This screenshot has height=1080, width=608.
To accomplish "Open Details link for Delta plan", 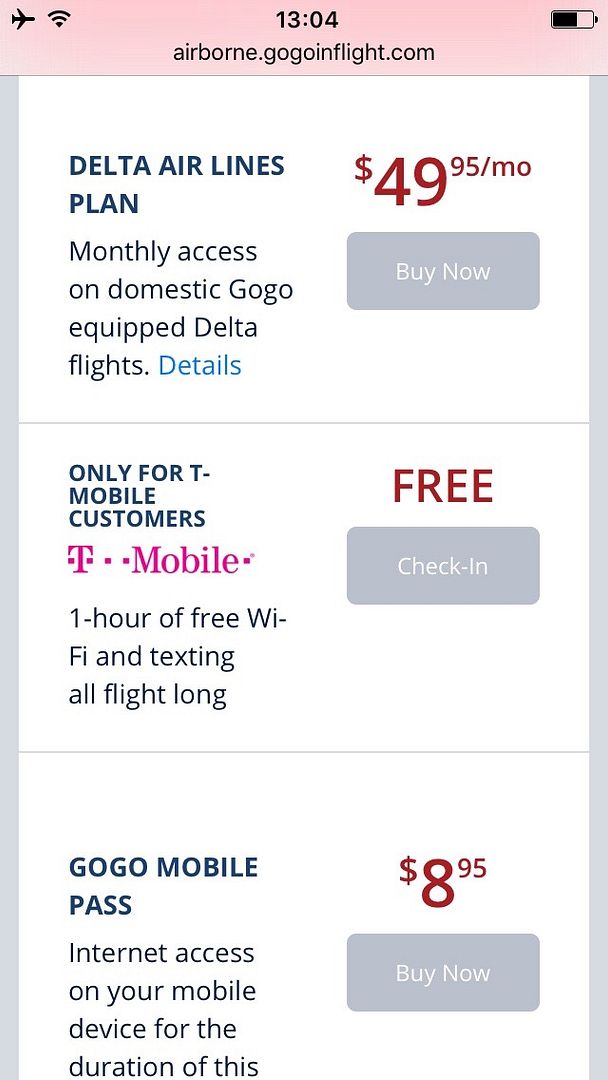I will point(200,366).
